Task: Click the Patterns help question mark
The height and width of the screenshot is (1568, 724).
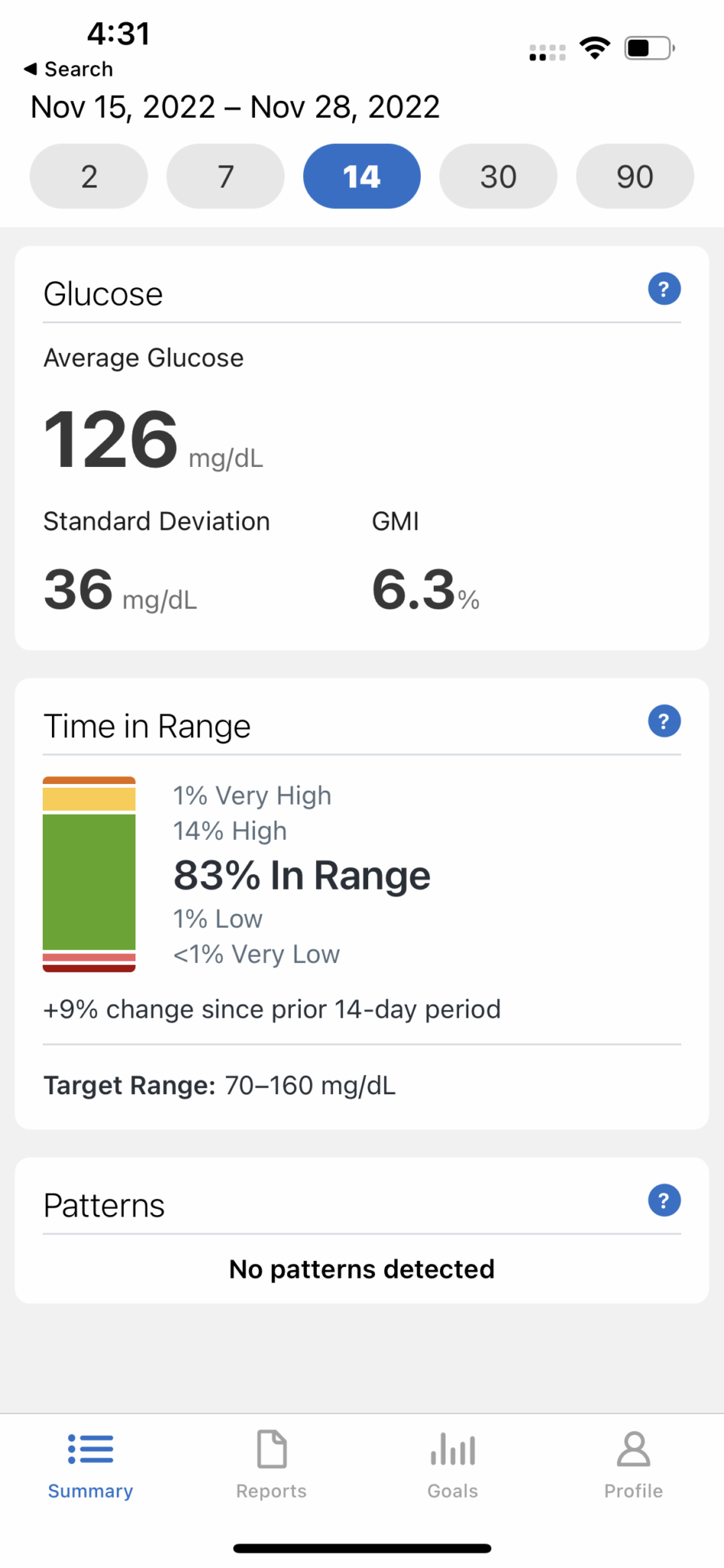Action: pyautogui.click(x=664, y=1200)
